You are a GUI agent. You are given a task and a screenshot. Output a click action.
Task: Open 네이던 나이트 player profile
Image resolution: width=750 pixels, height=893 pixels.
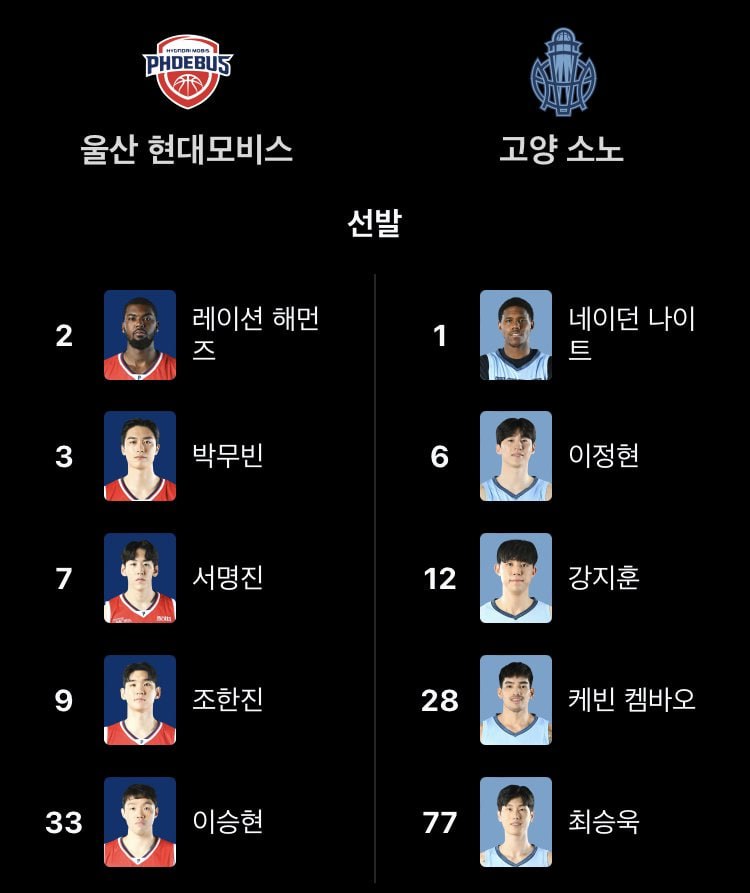click(631, 334)
